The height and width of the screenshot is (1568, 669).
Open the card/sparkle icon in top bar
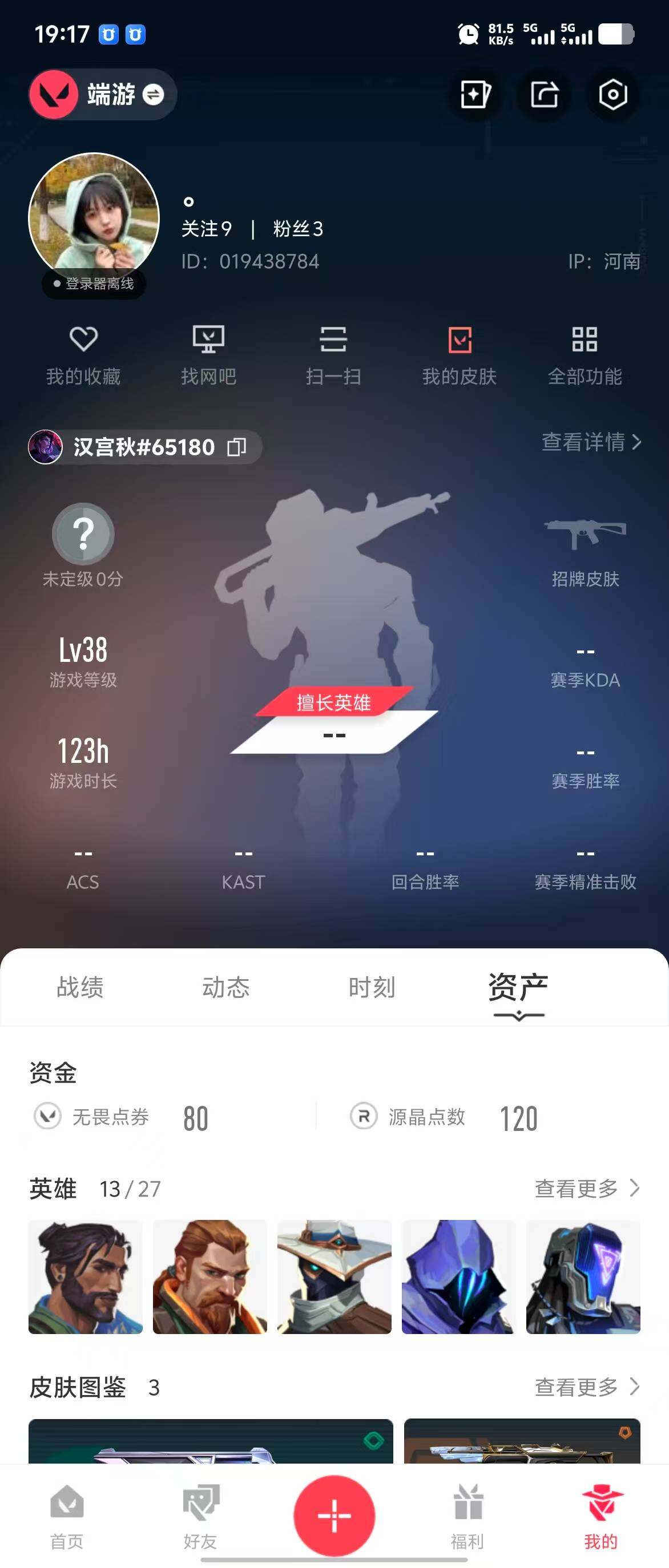click(475, 95)
